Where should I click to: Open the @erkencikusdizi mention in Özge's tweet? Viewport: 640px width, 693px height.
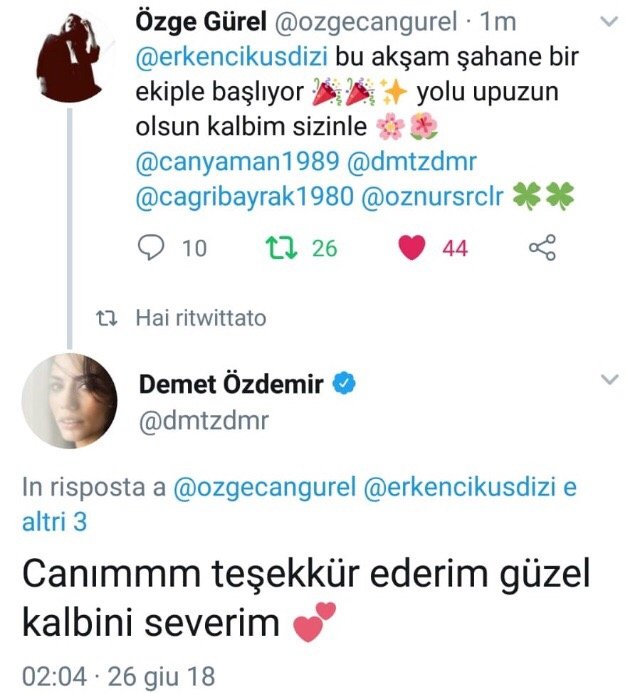click(x=232, y=57)
